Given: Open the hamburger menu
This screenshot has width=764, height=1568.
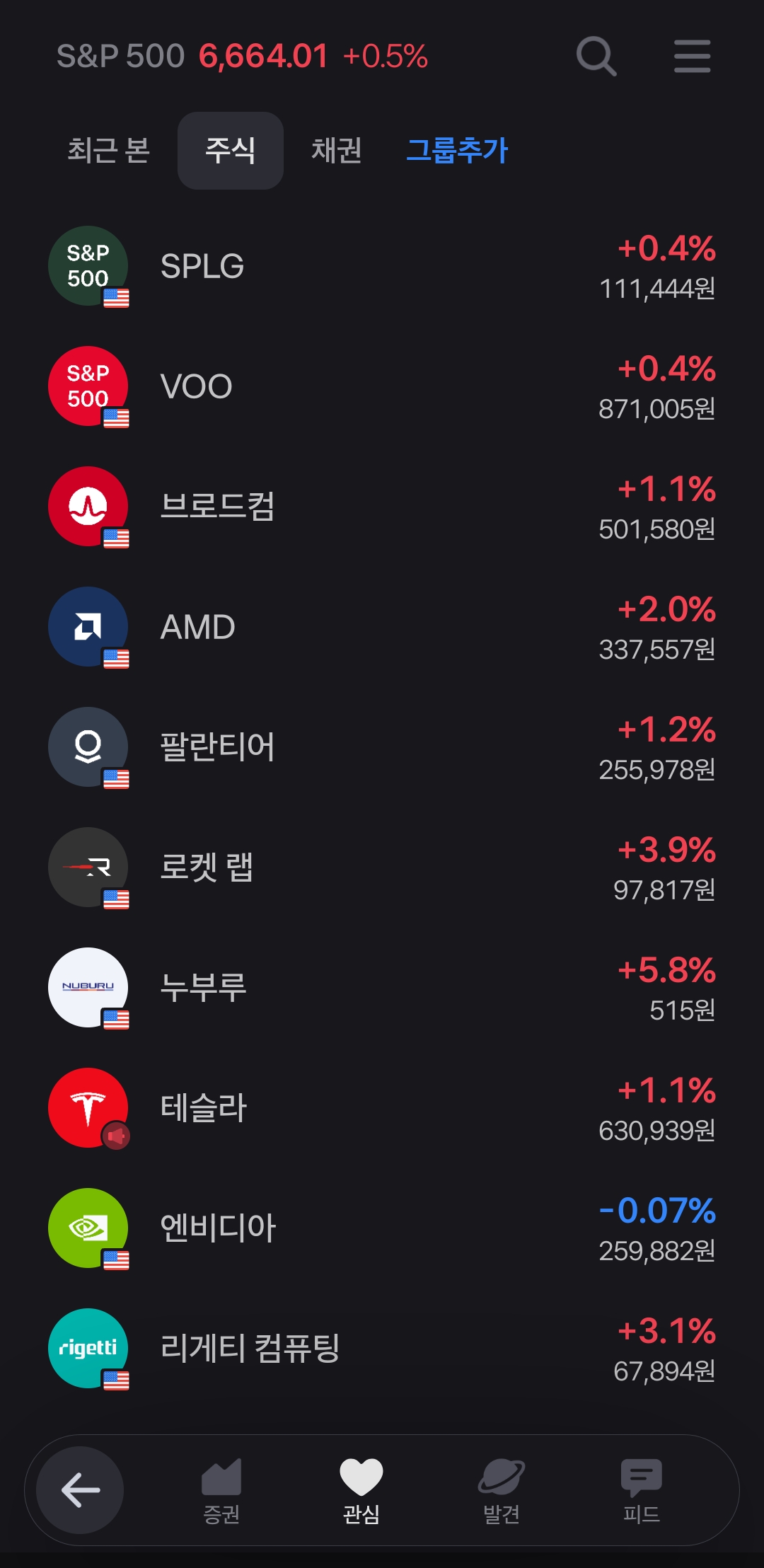Looking at the screenshot, I should point(692,57).
